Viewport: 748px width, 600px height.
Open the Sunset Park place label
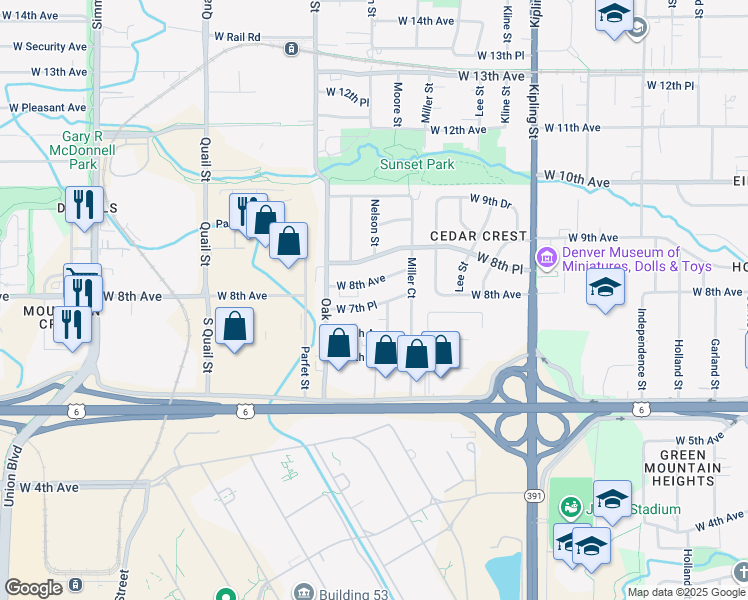416,165
